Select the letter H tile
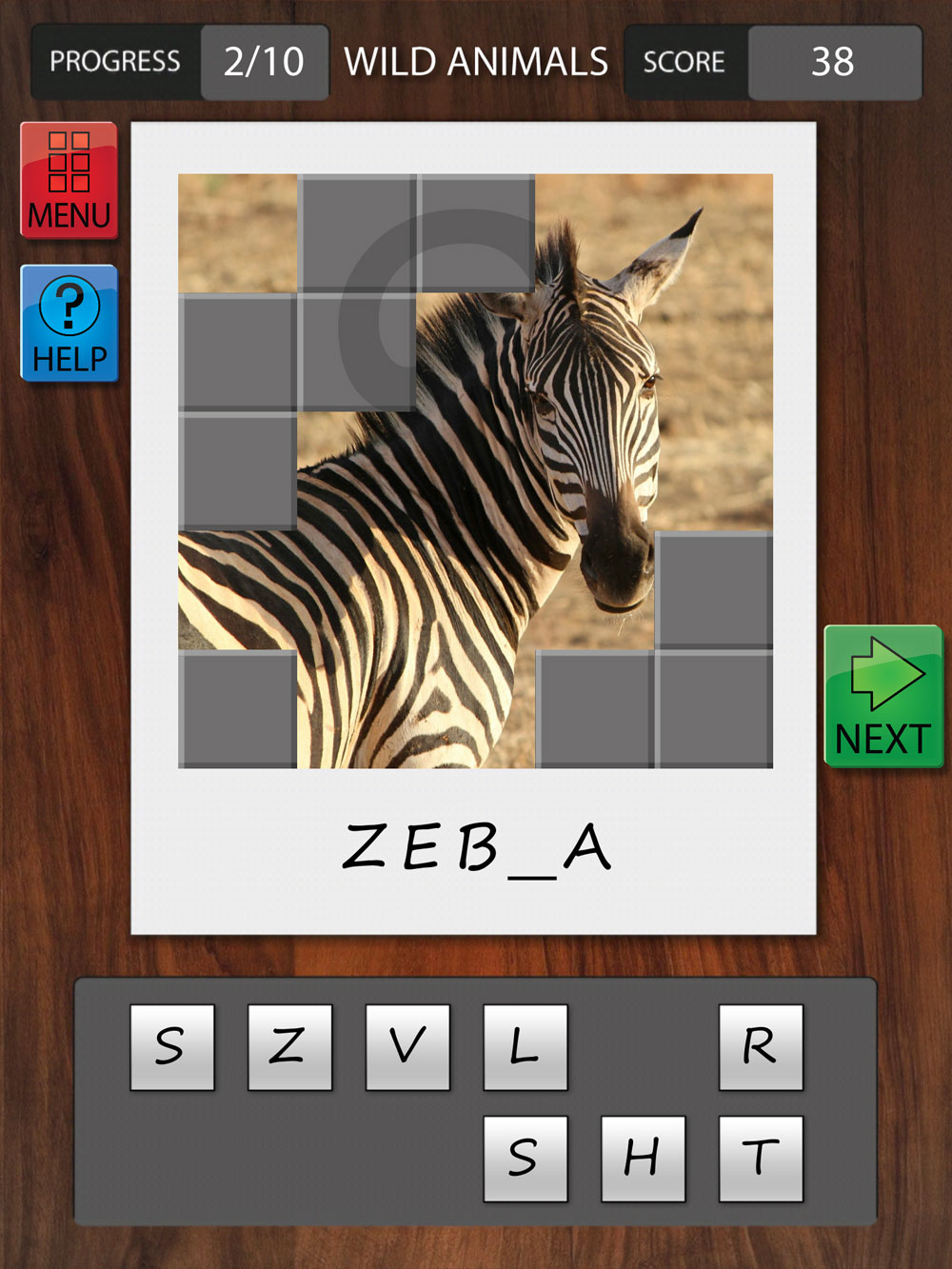 643,1158
